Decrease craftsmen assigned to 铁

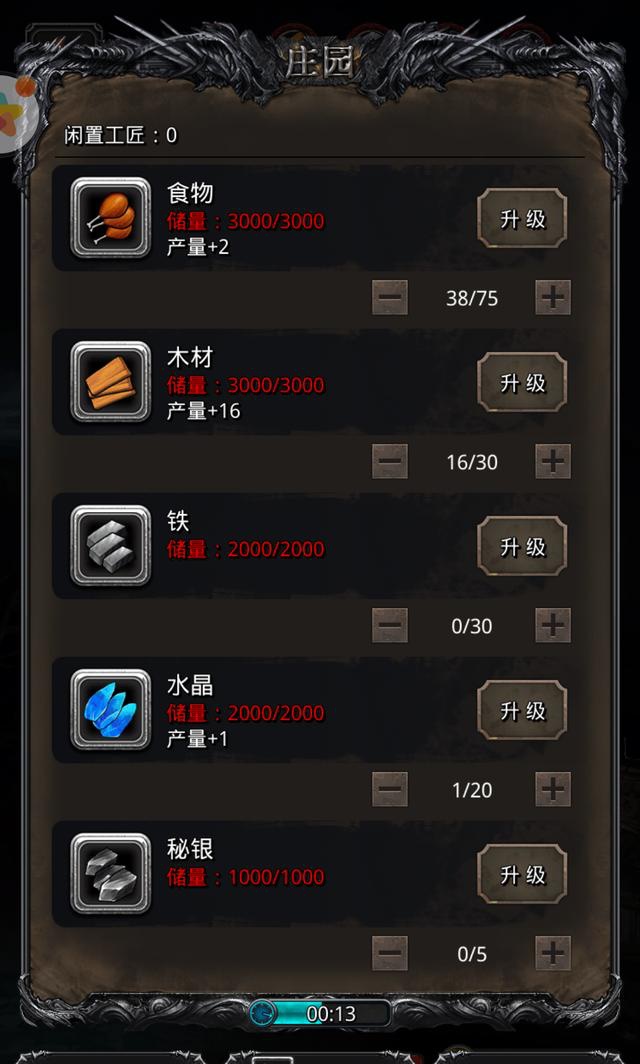[x=390, y=625]
